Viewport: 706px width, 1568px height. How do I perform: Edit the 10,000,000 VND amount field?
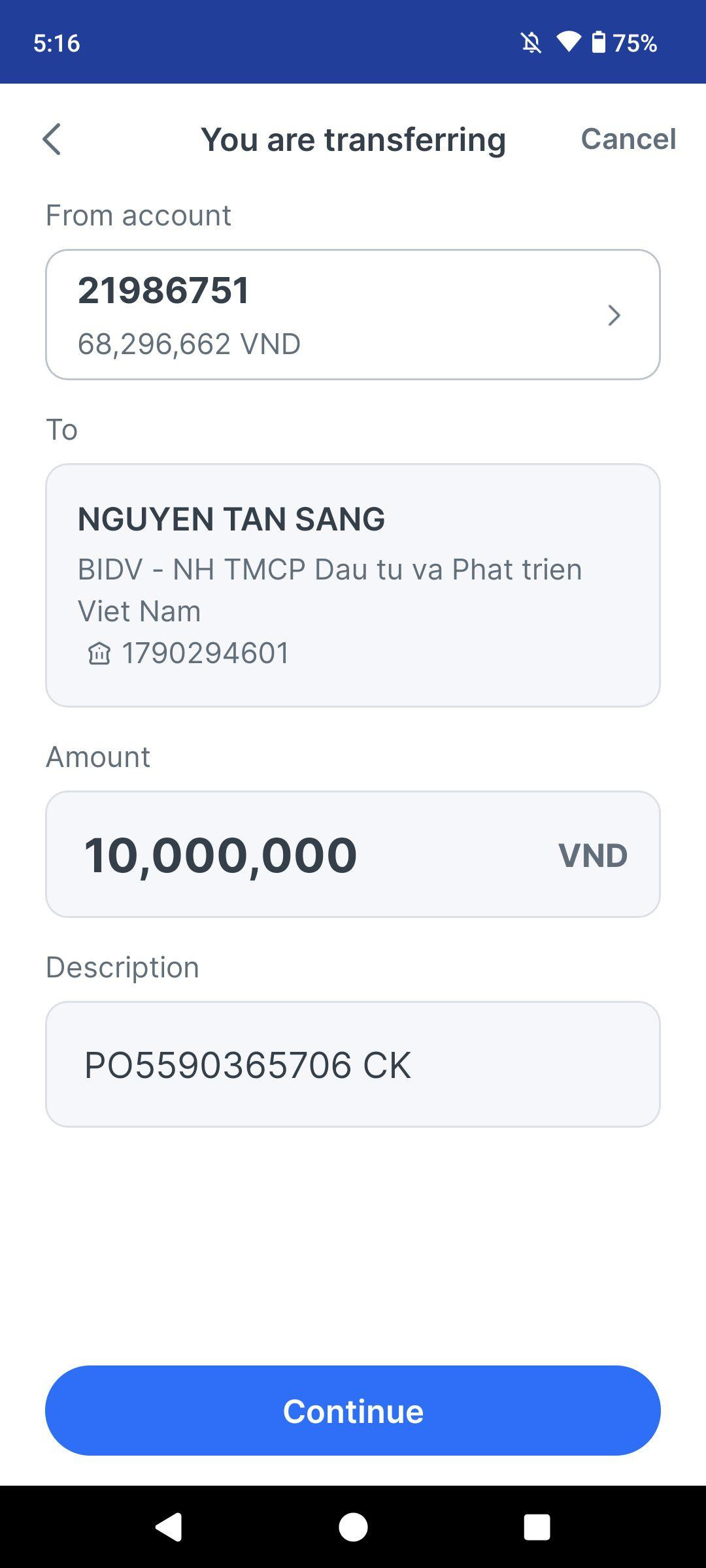(352, 854)
